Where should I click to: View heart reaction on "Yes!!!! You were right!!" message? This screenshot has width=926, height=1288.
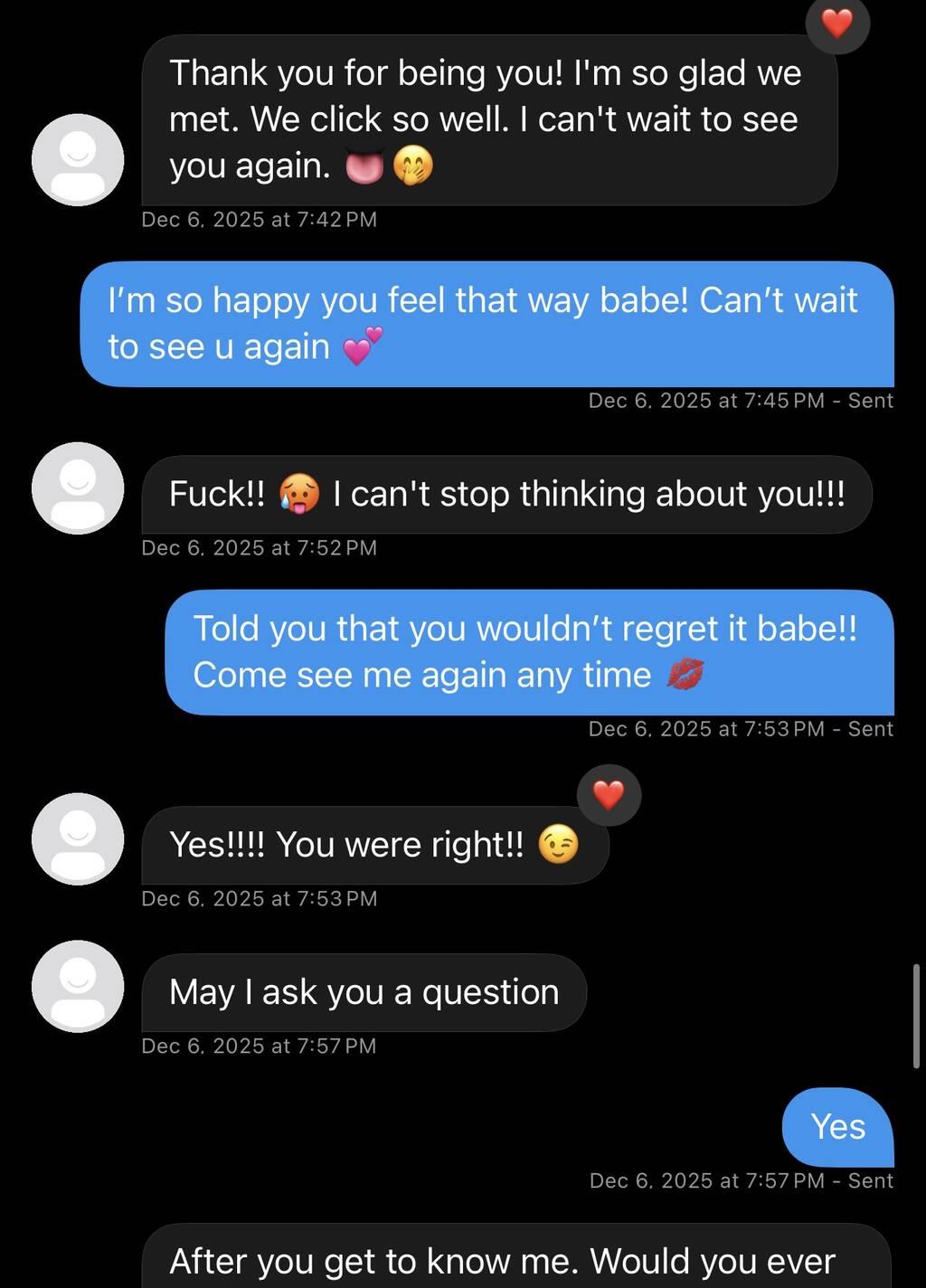click(609, 795)
